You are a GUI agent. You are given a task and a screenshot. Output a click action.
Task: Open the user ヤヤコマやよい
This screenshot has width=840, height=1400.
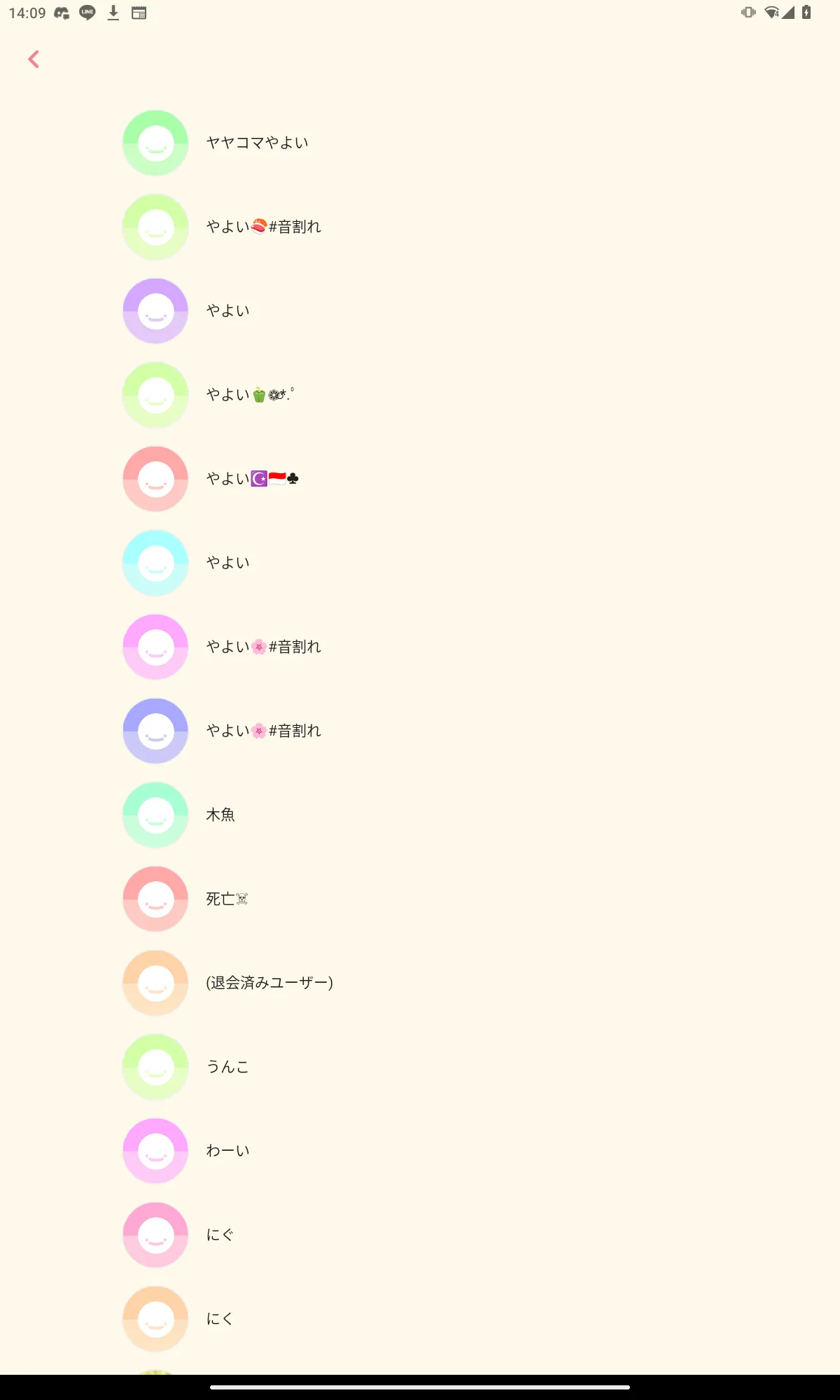click(420, 143)
